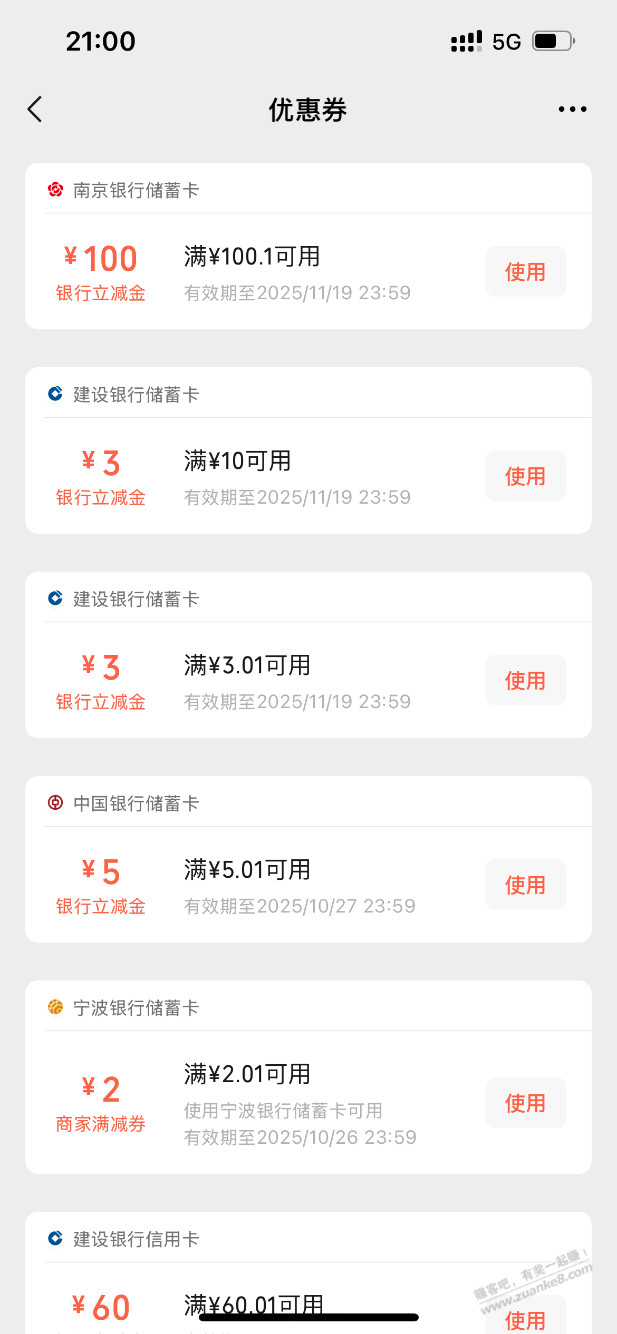Viewport: 617px width, 1334px height.
Task: Use the ¥3 coupon requiring 满¥10
Action: click(x=525, y=476)
